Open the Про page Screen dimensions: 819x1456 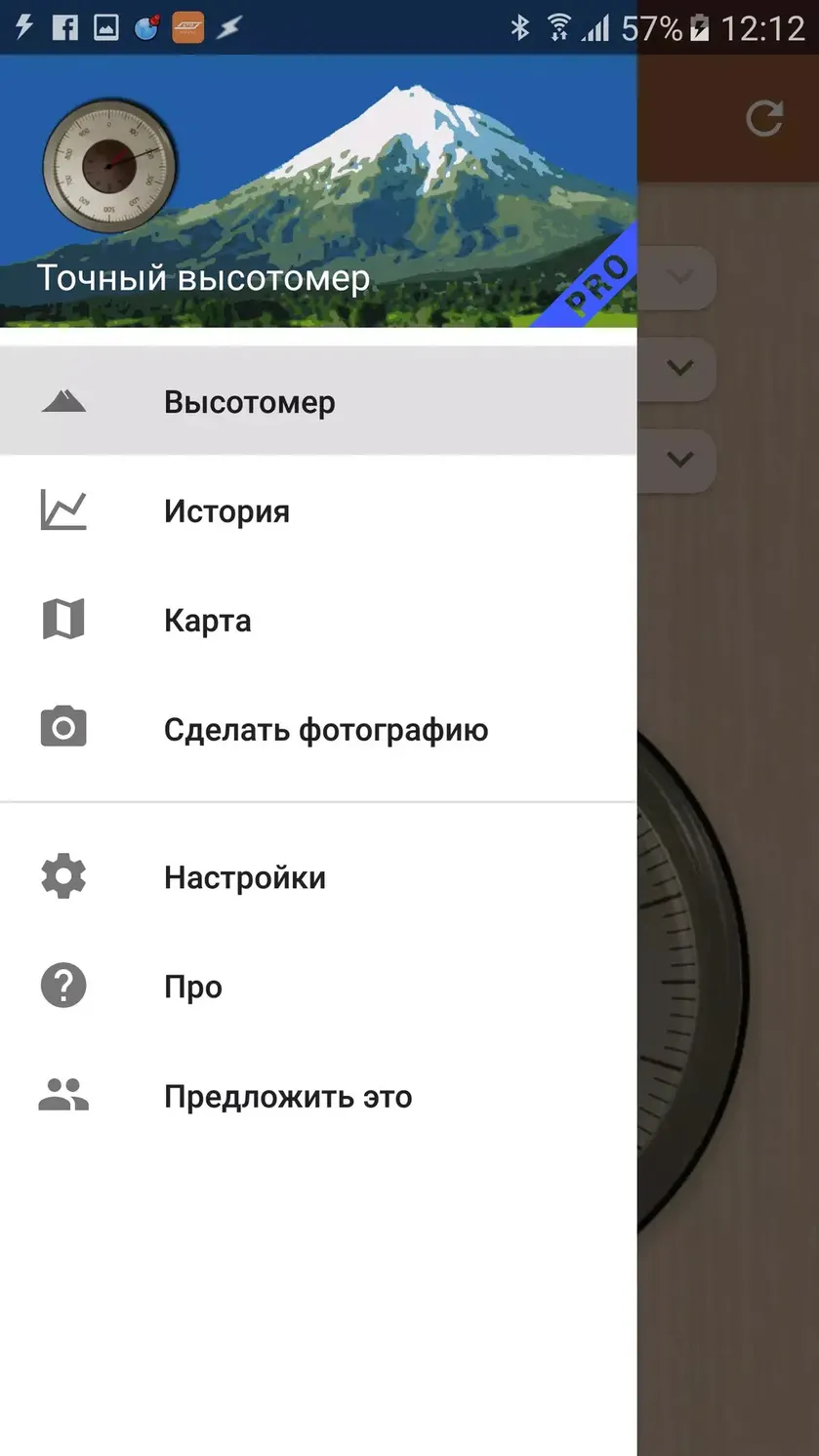click(x=318, y=987)
